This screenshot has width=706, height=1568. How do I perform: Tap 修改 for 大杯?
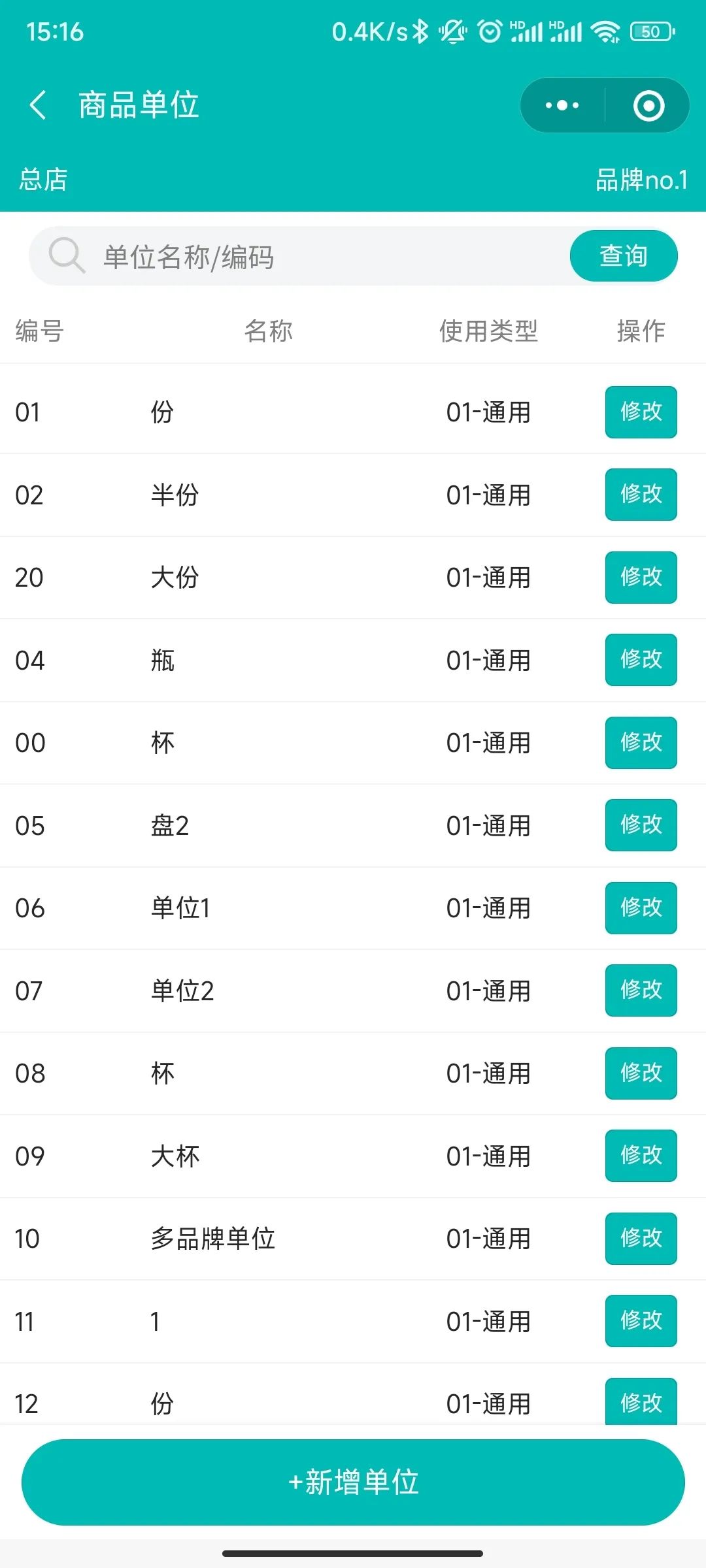[x=641, y=1156]
